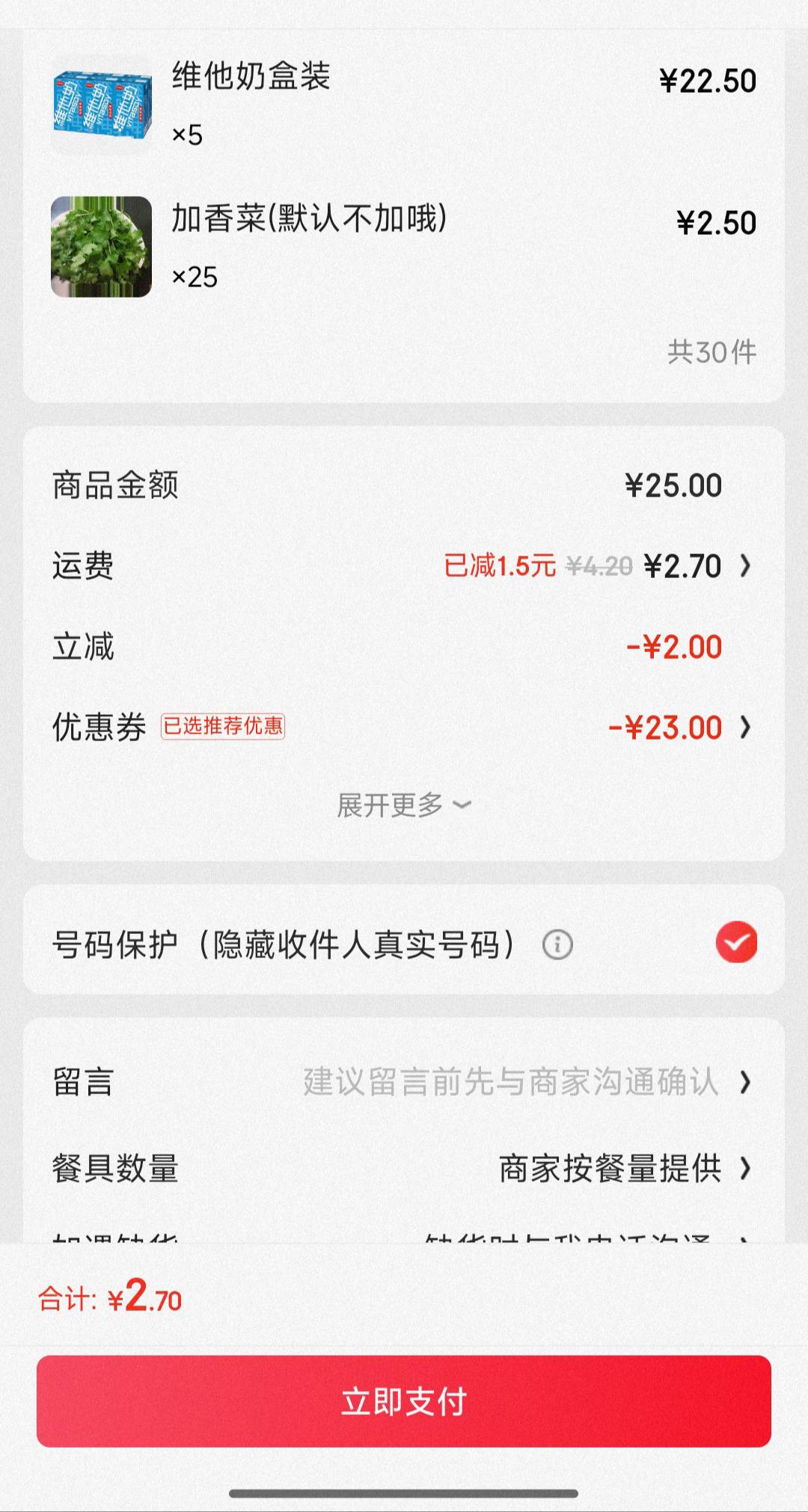
Task: Expand 展开更多 to show more discounts
Action: pyautogui.click(x=404, y=805)
